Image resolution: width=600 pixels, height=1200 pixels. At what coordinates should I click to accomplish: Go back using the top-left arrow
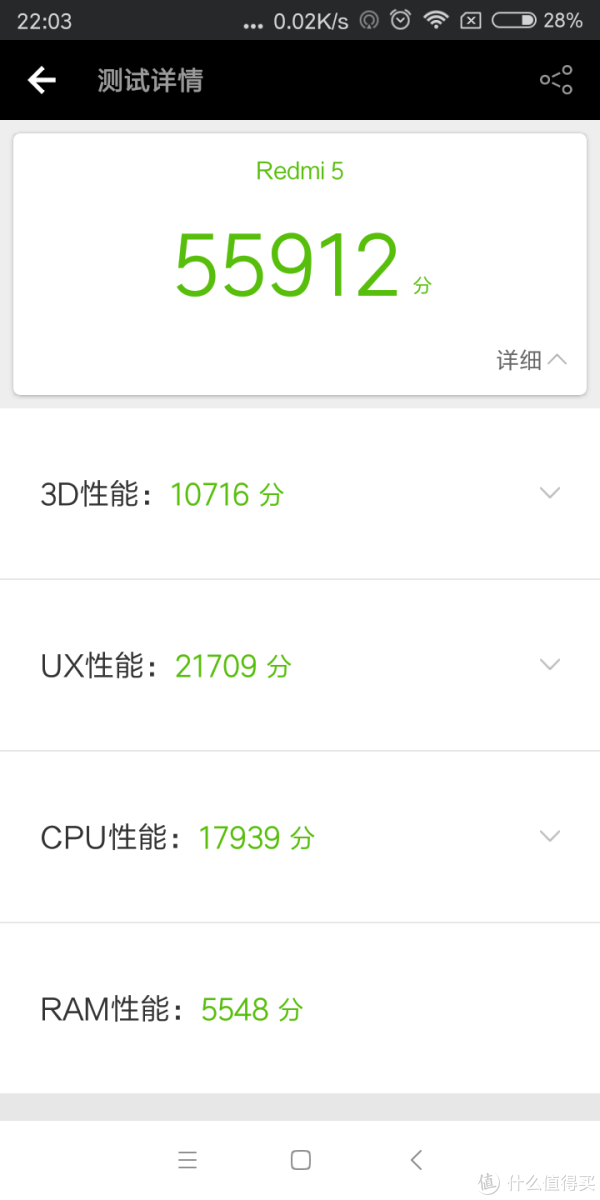pyautogui.click(x=41, y=80)
